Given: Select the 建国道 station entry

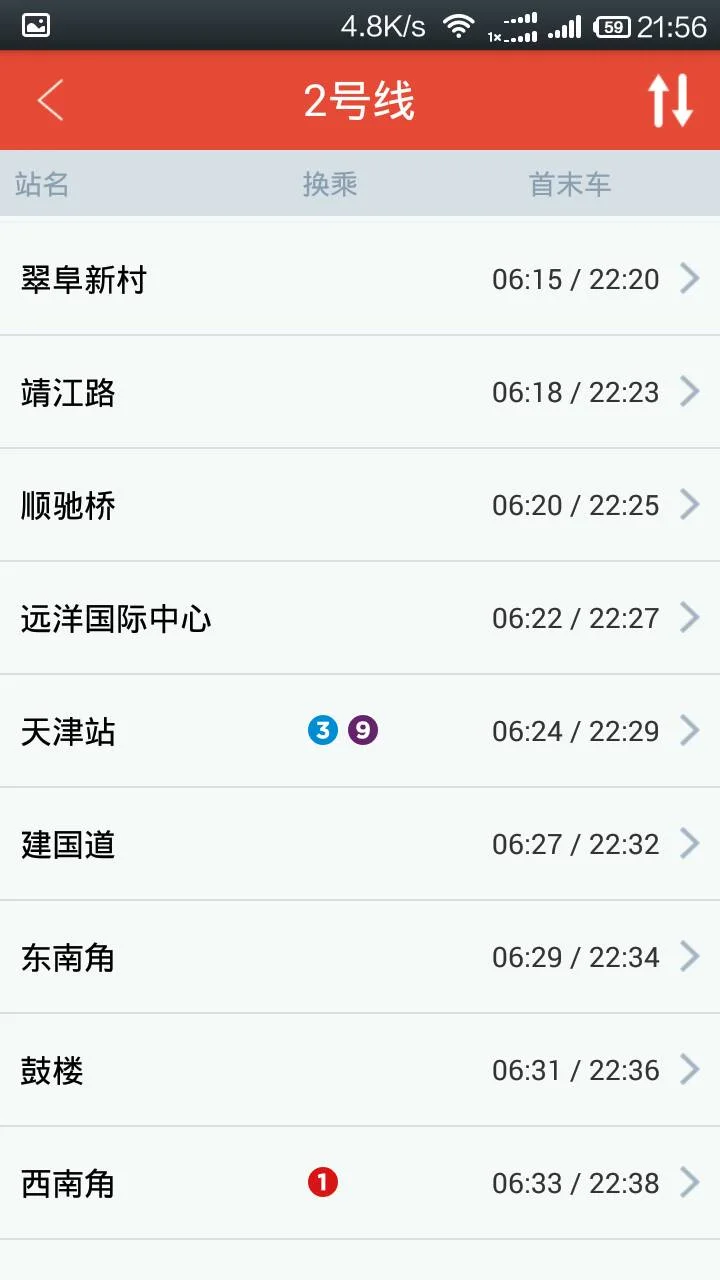Looking at the screenshot, I should tap(360, 844).
